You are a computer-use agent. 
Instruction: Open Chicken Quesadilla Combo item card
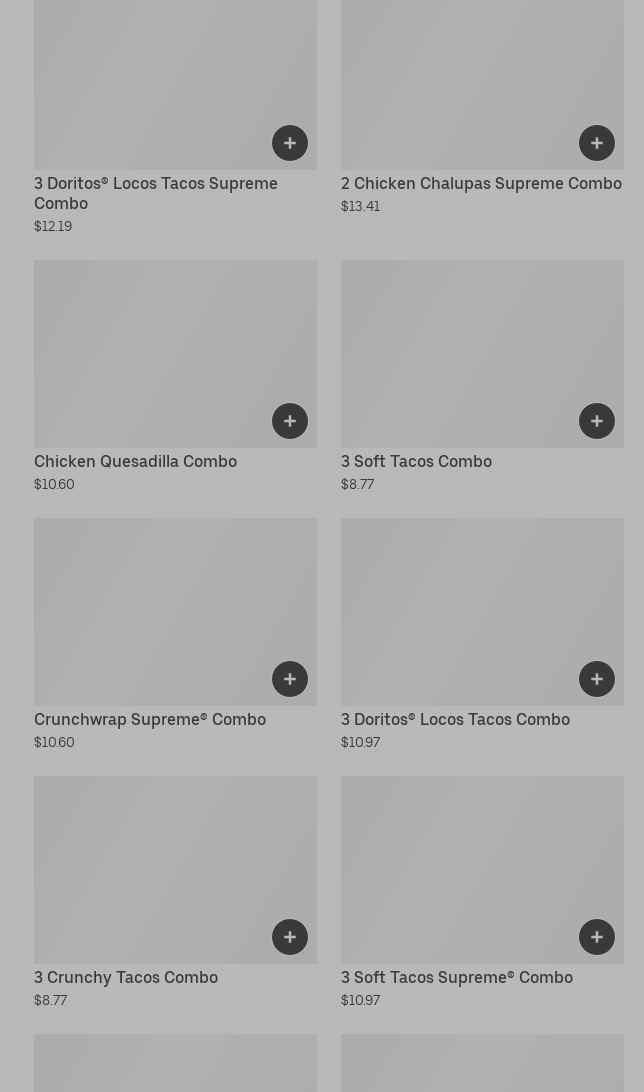[175, 376]
